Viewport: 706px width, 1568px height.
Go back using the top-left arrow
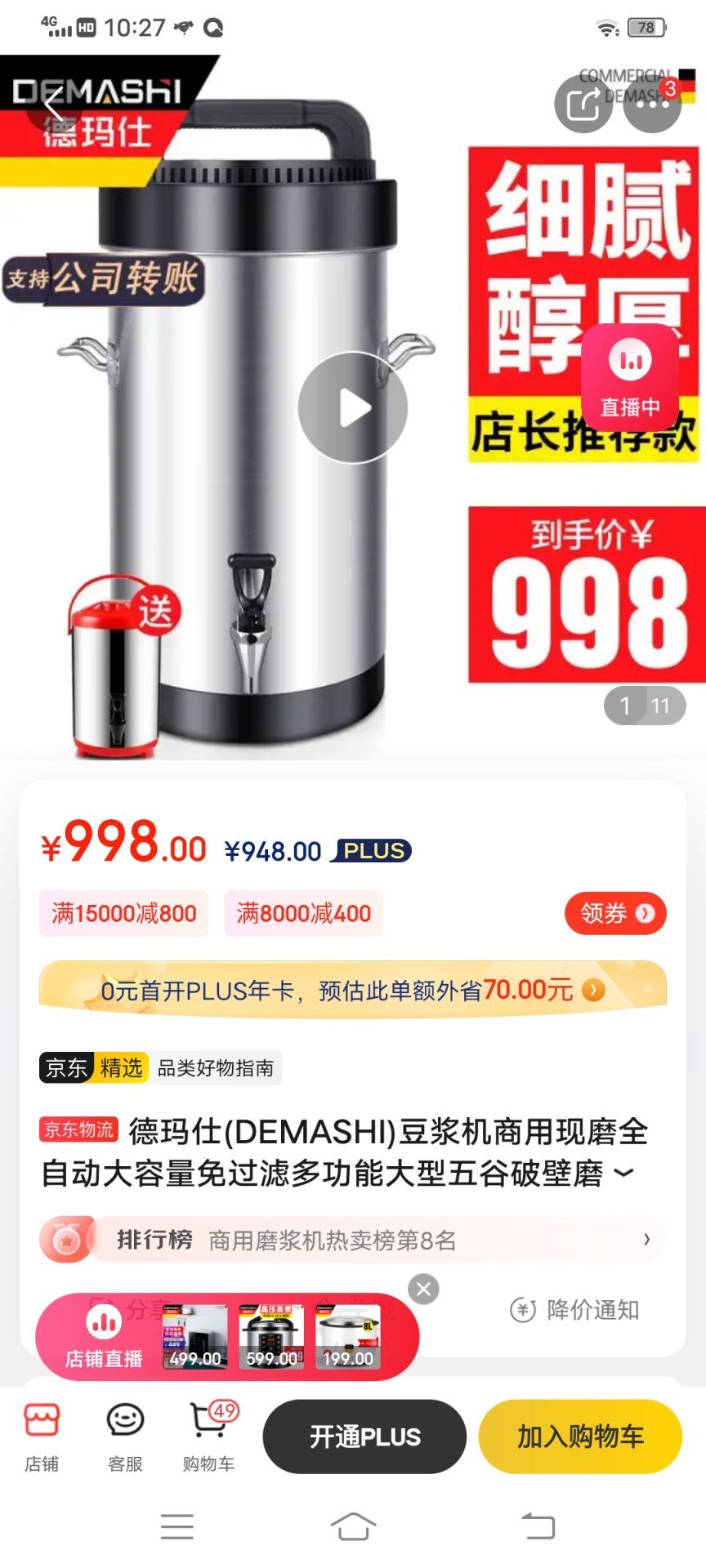click(x=54, y=105)
